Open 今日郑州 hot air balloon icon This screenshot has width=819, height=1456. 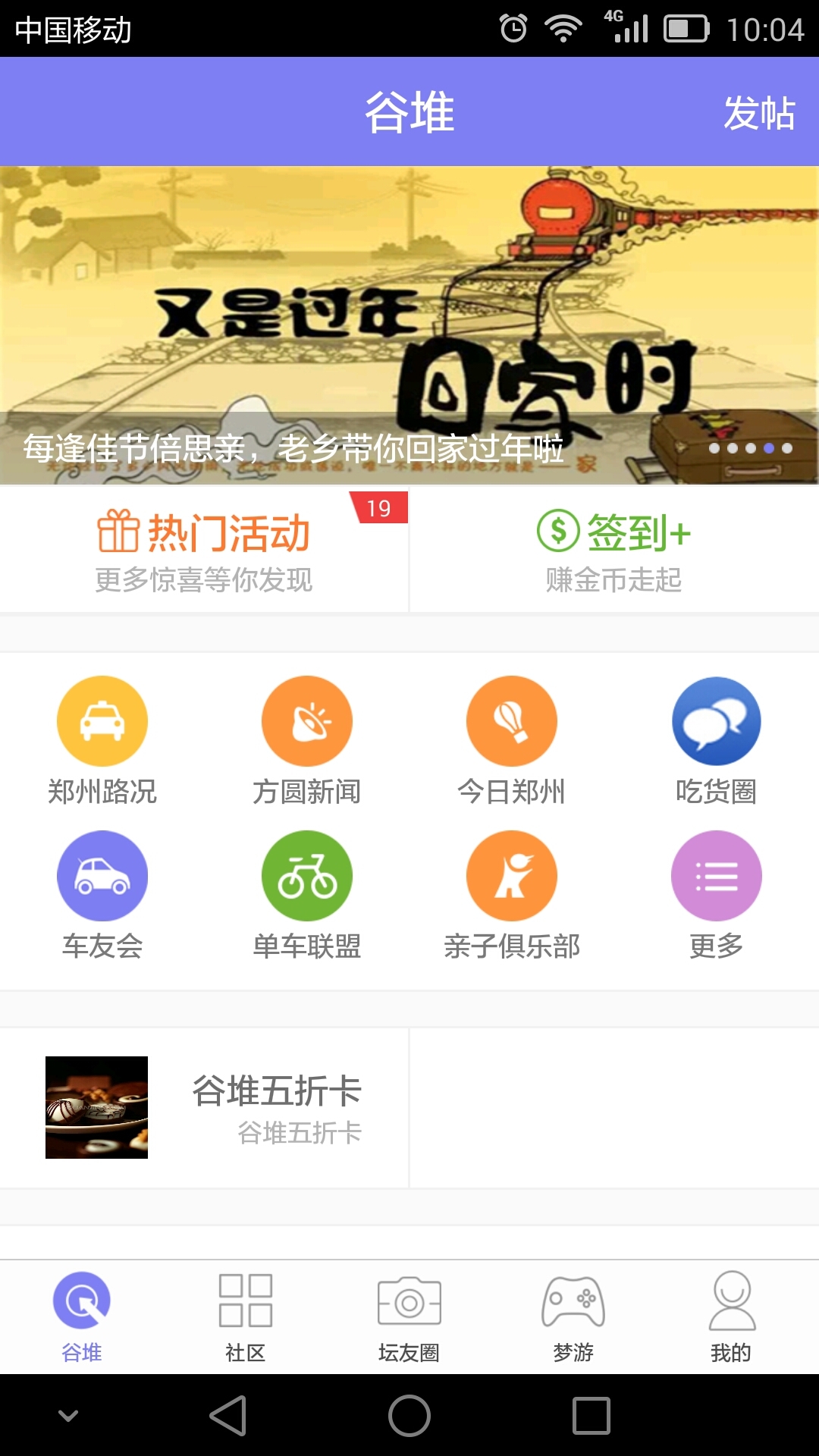(x=511, y=720)
